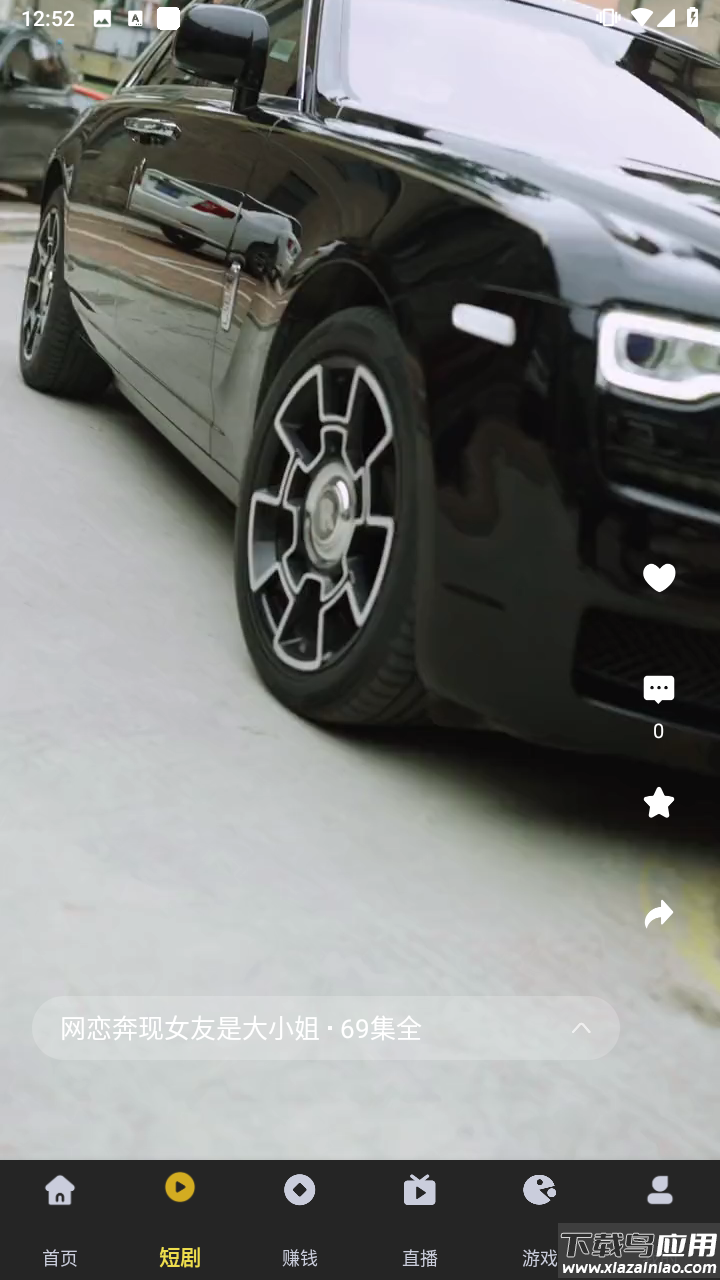Open the comments for this video
The width and height of the screenshot is (720, 1280).
(x=658, y=690)
